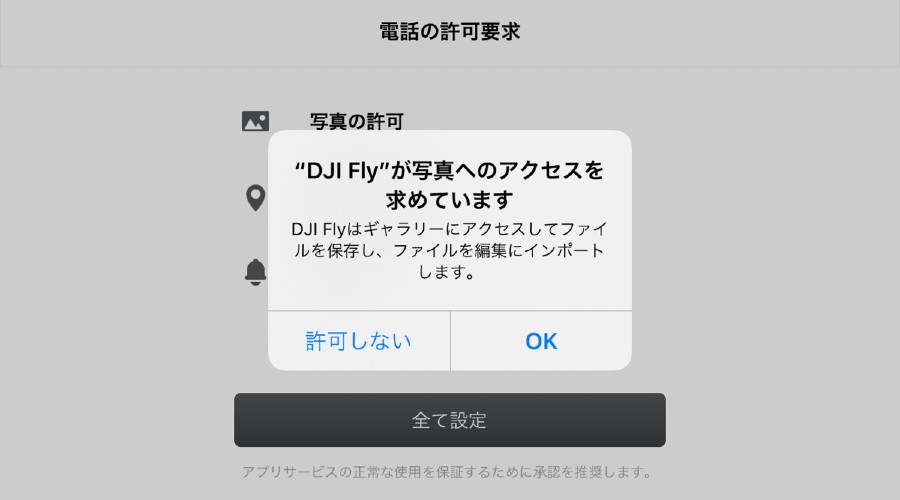Tap 許可しない to deny photo access
Viewport: 900px width, 500px height.
click(x=358, y=341)
